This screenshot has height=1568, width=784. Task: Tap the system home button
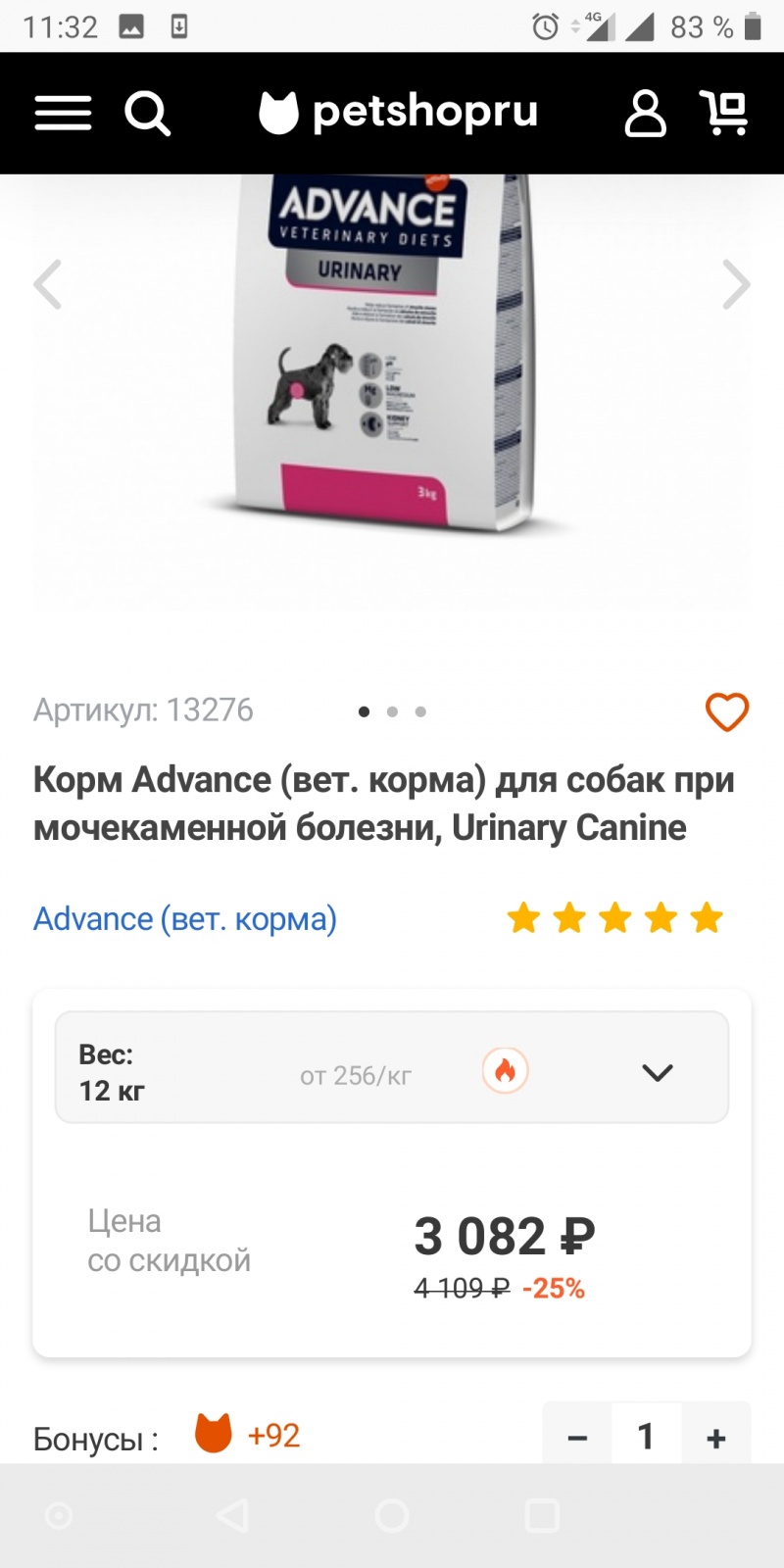click(392, 1516)
